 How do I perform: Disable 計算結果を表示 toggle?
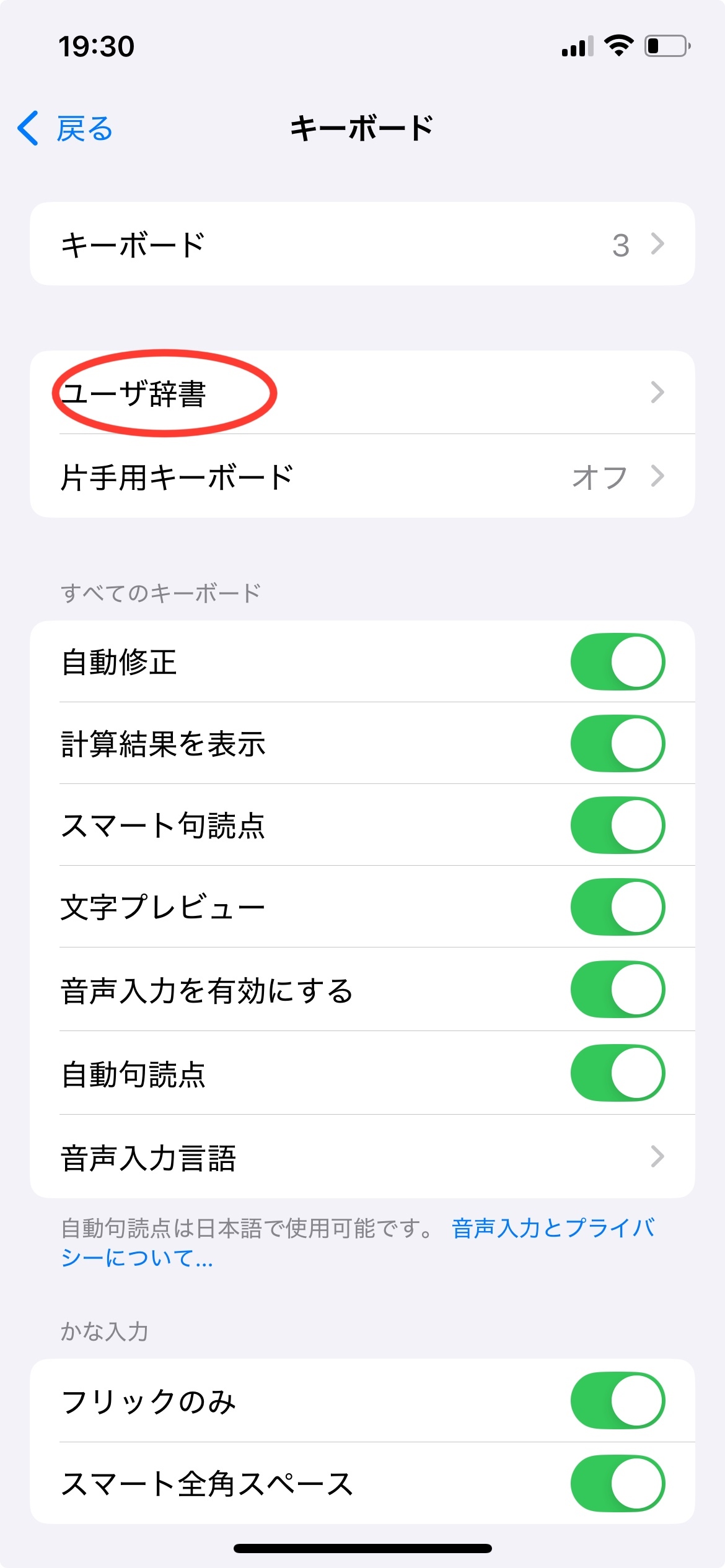[617, 743]
